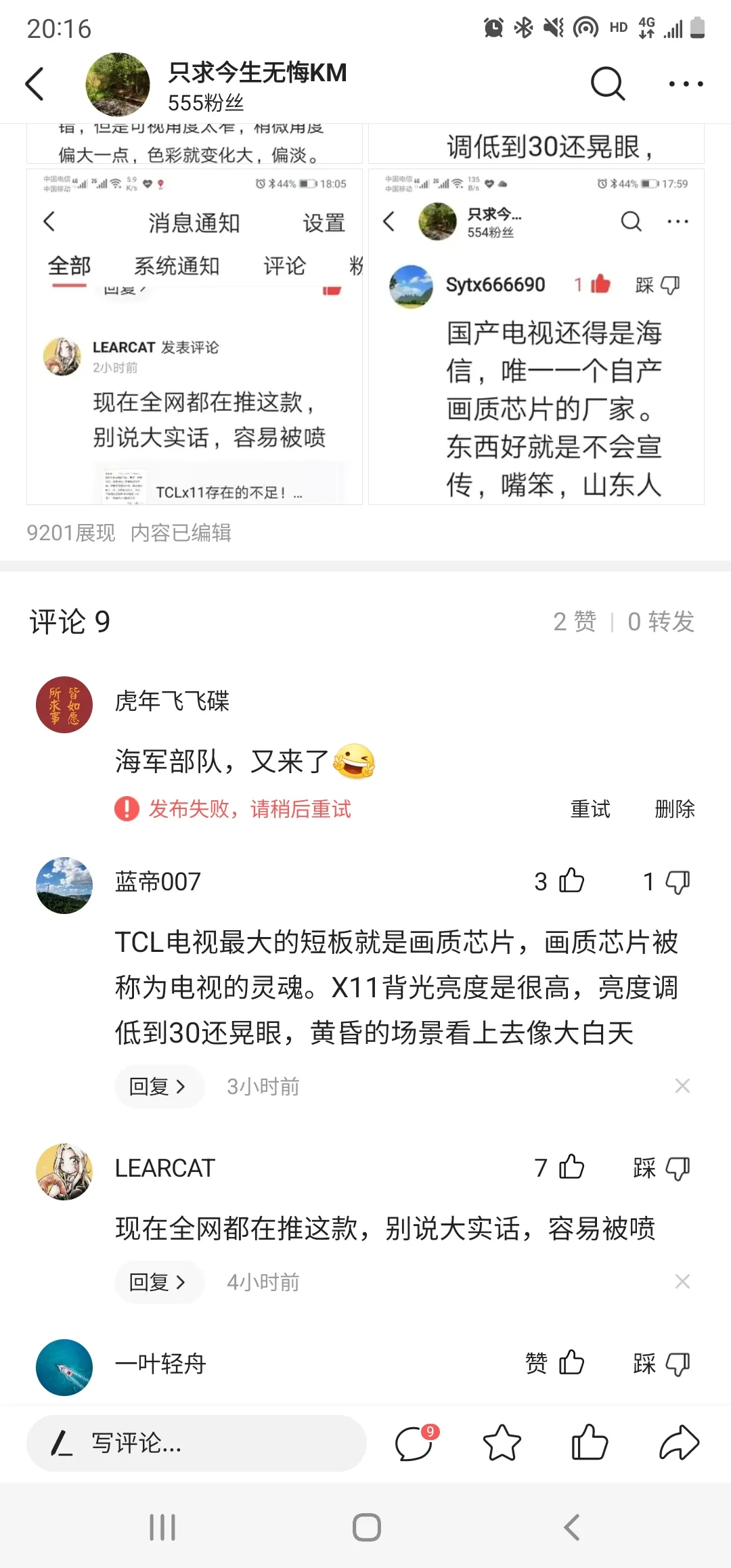The height and width of the screenshot is (1568, 731).
Task: Tap 踩 on LEARCAT's comment
Action: [662, 1168]
